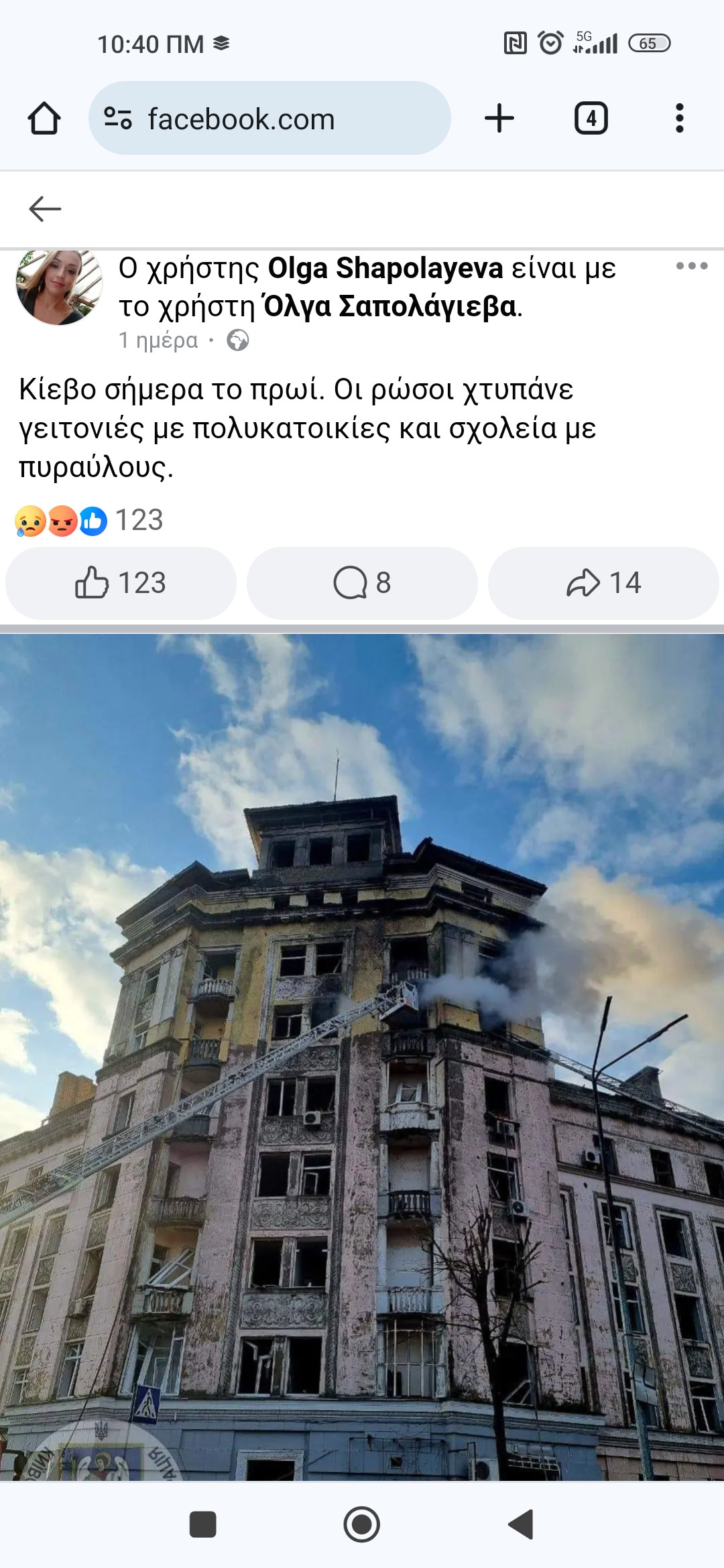Screen dimensions: 724x1568
Task: Tap the facebook.com address bar
Action: (268, 119)
